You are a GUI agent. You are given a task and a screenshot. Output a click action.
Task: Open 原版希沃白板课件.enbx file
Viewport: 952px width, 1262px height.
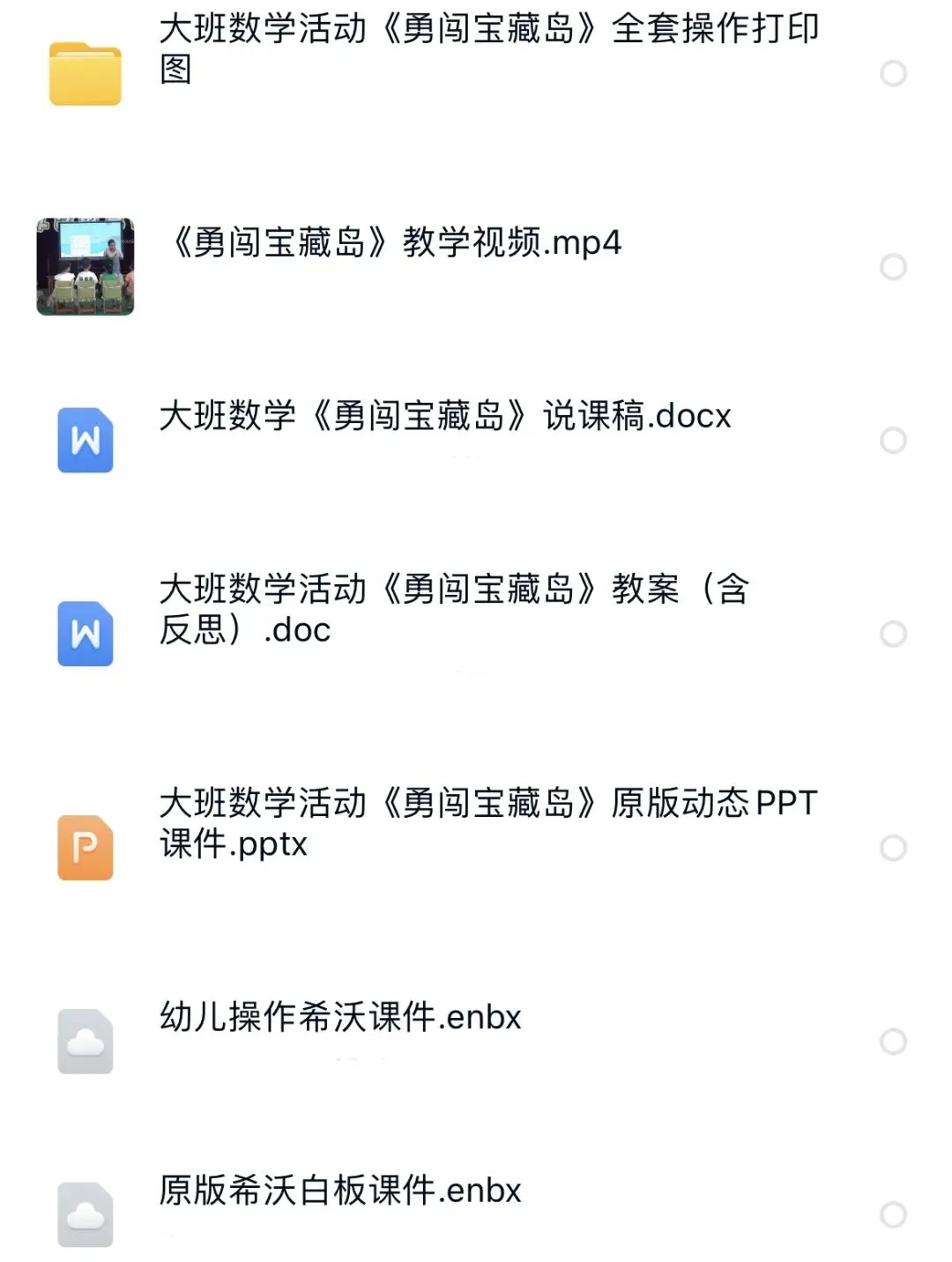point(340,1191)
